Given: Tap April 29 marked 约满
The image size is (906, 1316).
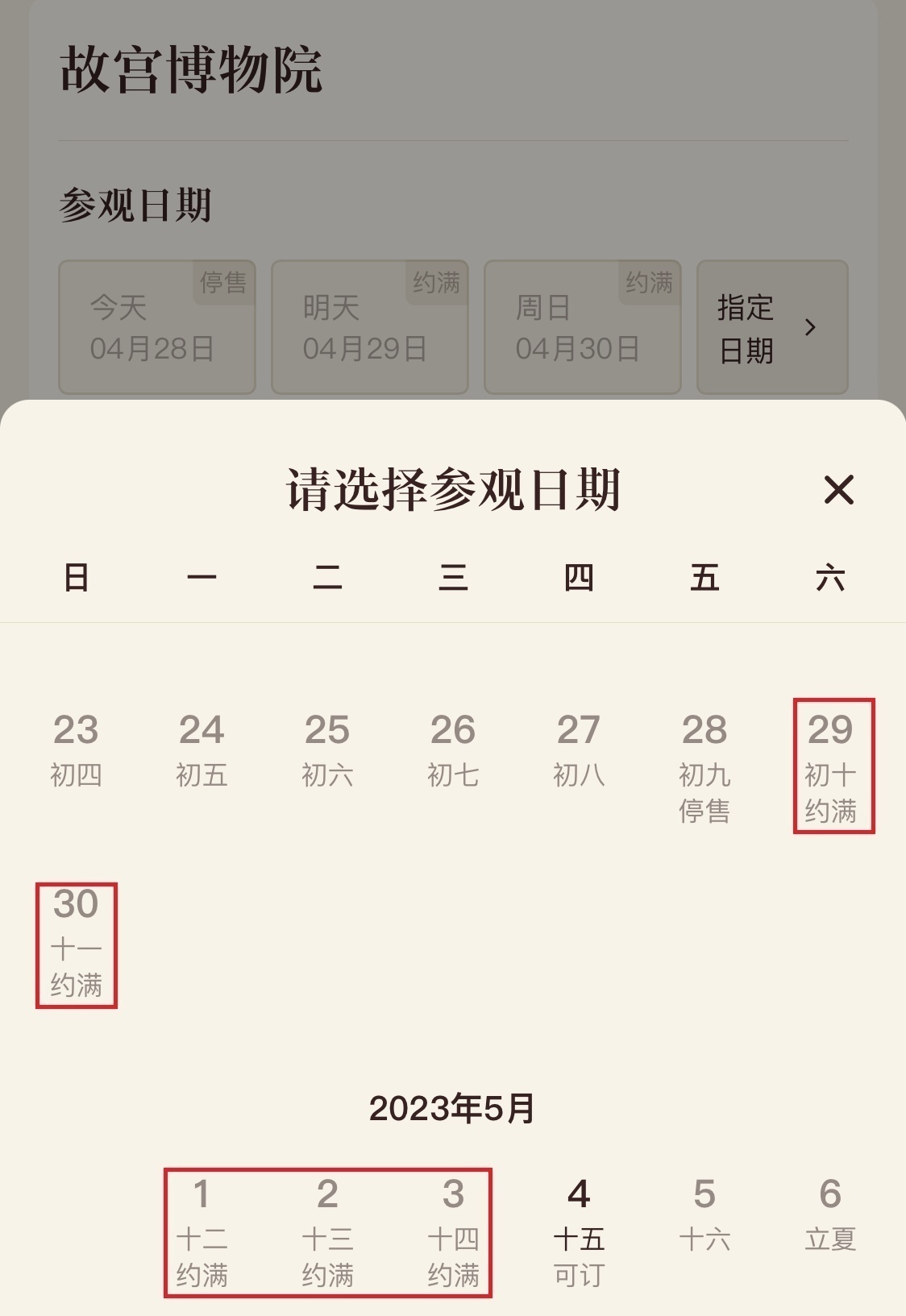Looking at the screenshot, I should point(832,766).
